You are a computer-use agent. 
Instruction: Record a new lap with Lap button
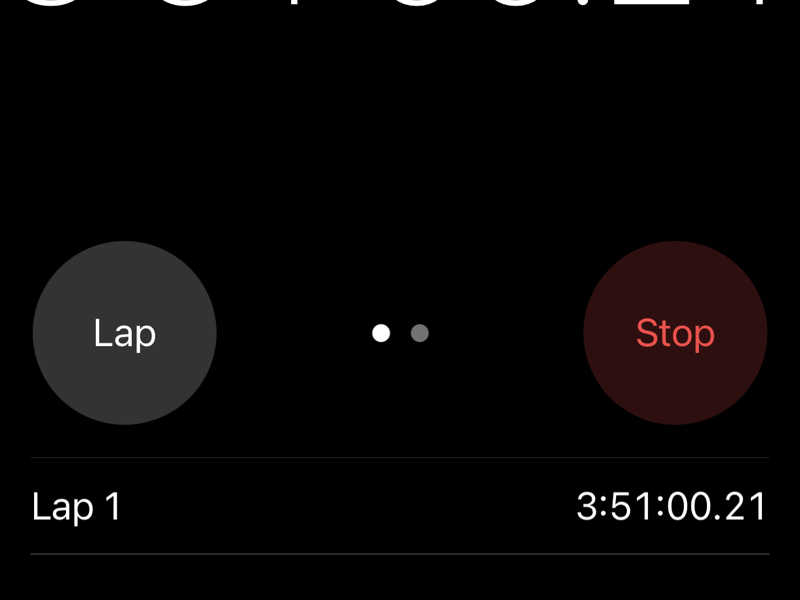(125, 333)
